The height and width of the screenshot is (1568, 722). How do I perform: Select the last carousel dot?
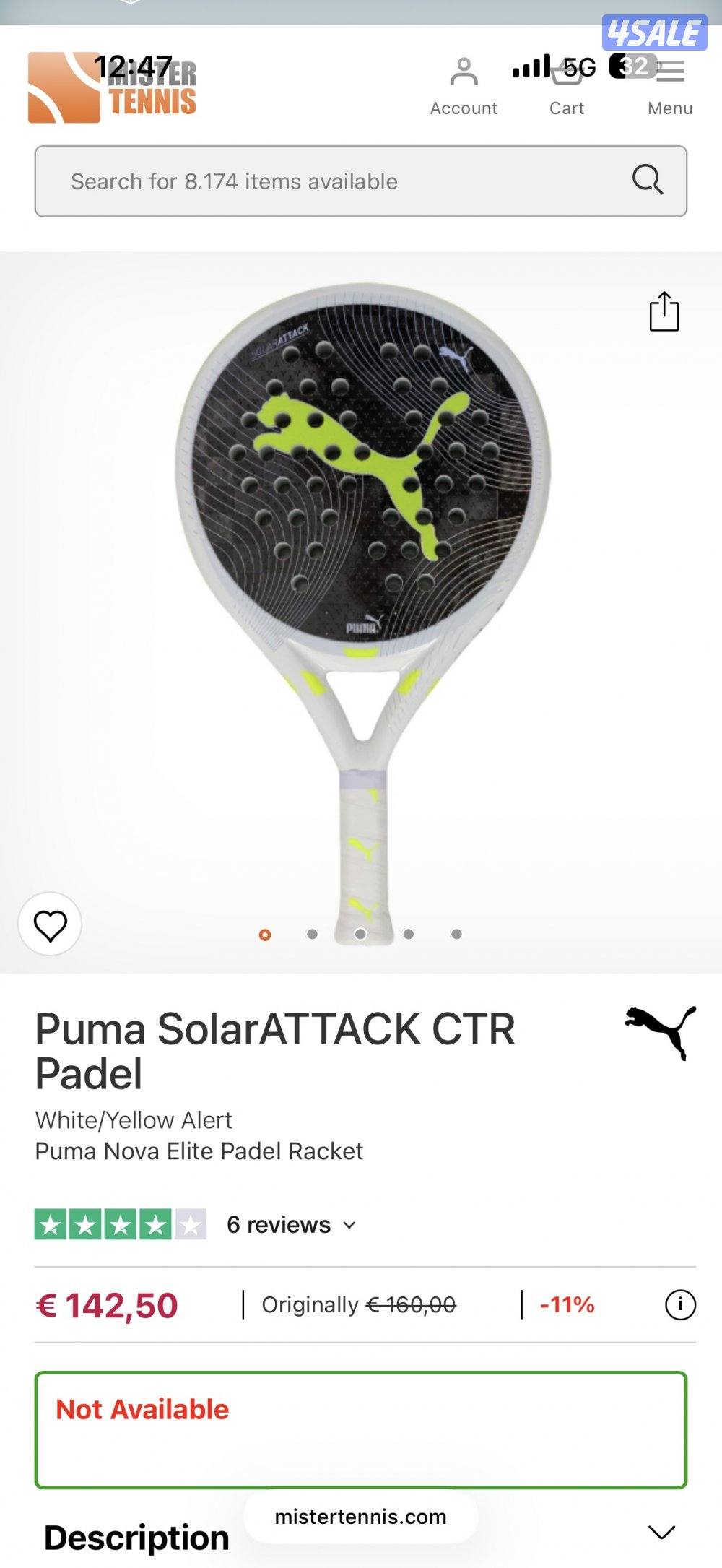coord(455,933)
